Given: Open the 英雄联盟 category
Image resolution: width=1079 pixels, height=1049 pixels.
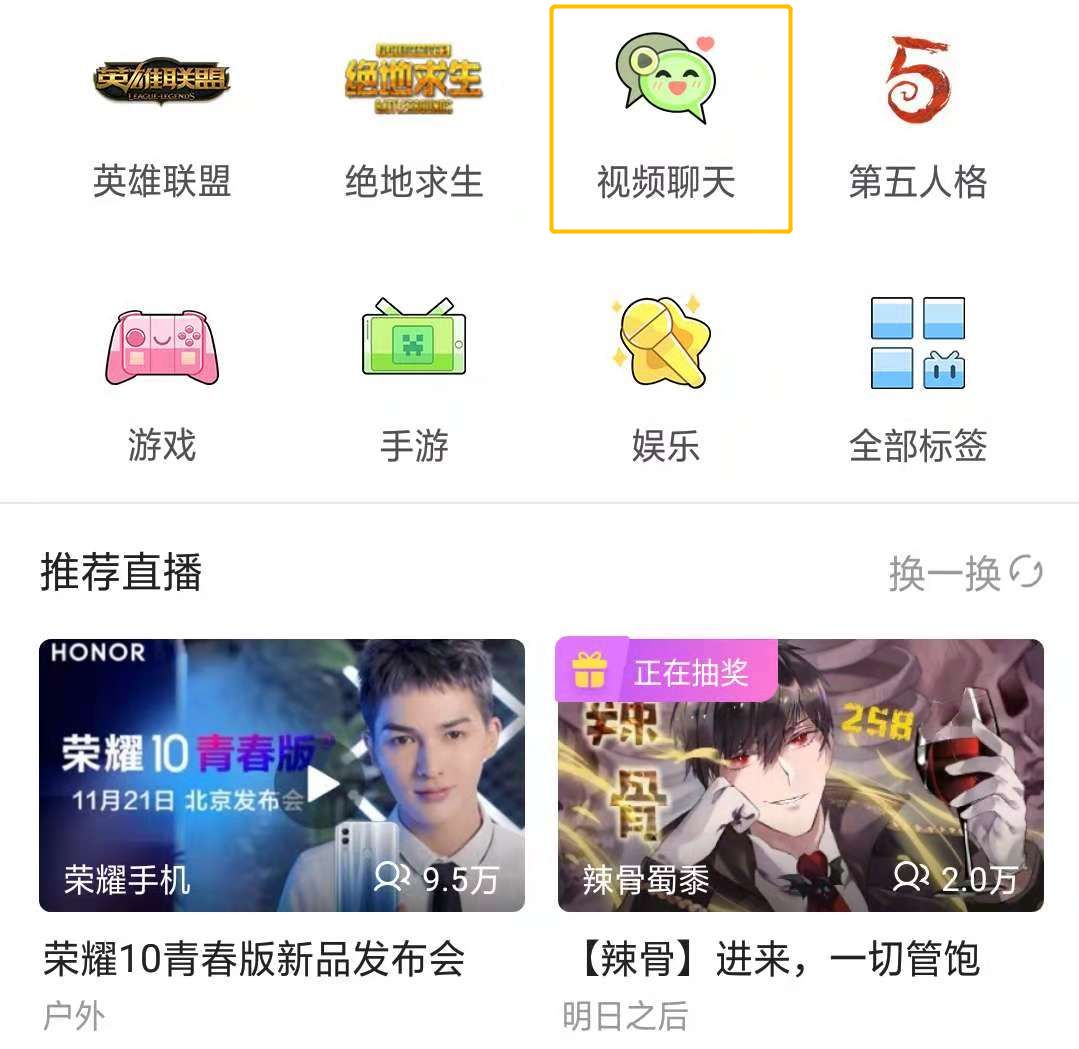Looking at the screenshot, I should 162,120.
